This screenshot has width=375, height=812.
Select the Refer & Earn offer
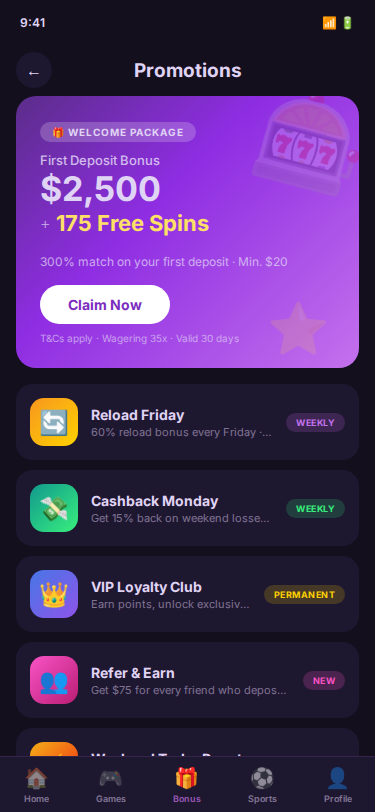click(188, 680)
